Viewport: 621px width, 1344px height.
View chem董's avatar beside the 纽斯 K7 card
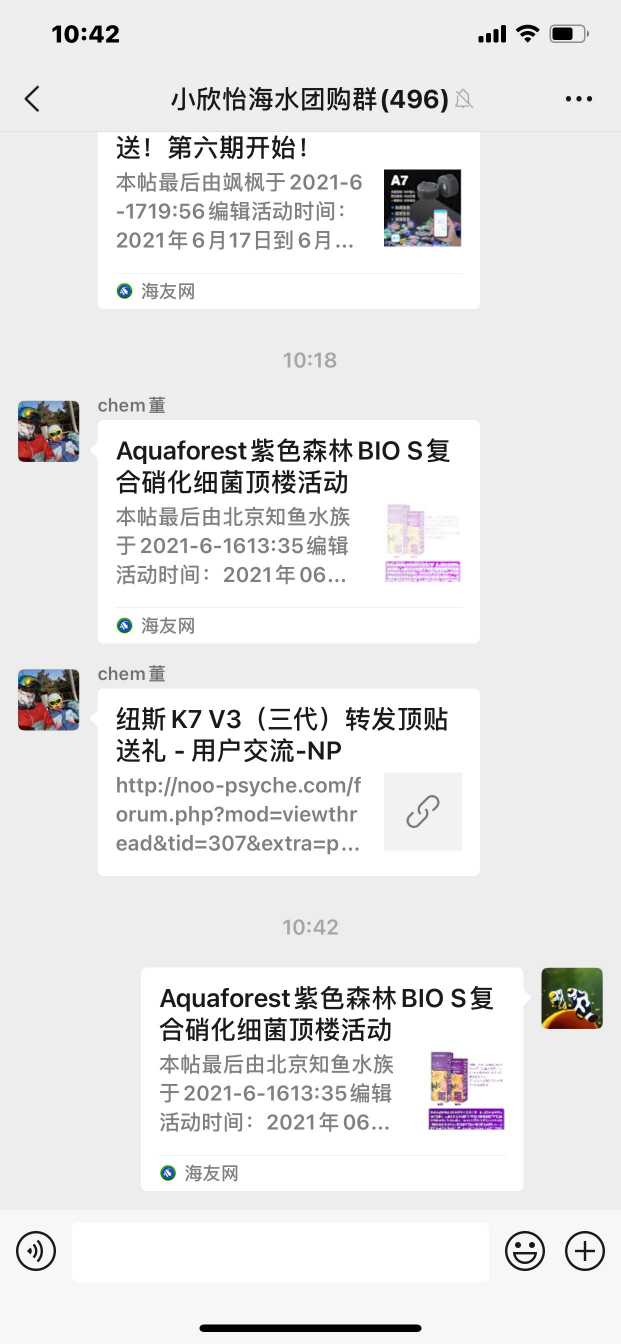click(x=48, y=700)
